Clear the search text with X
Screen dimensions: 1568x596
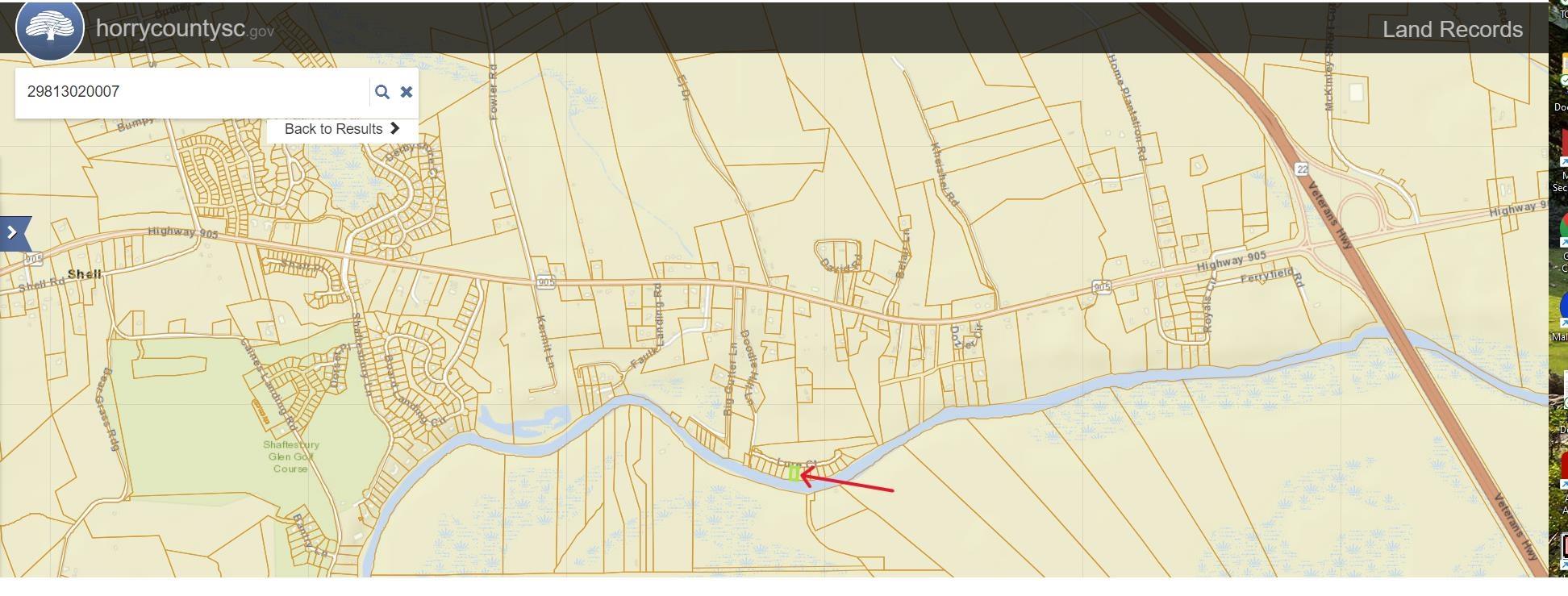[x=407, y=92]
